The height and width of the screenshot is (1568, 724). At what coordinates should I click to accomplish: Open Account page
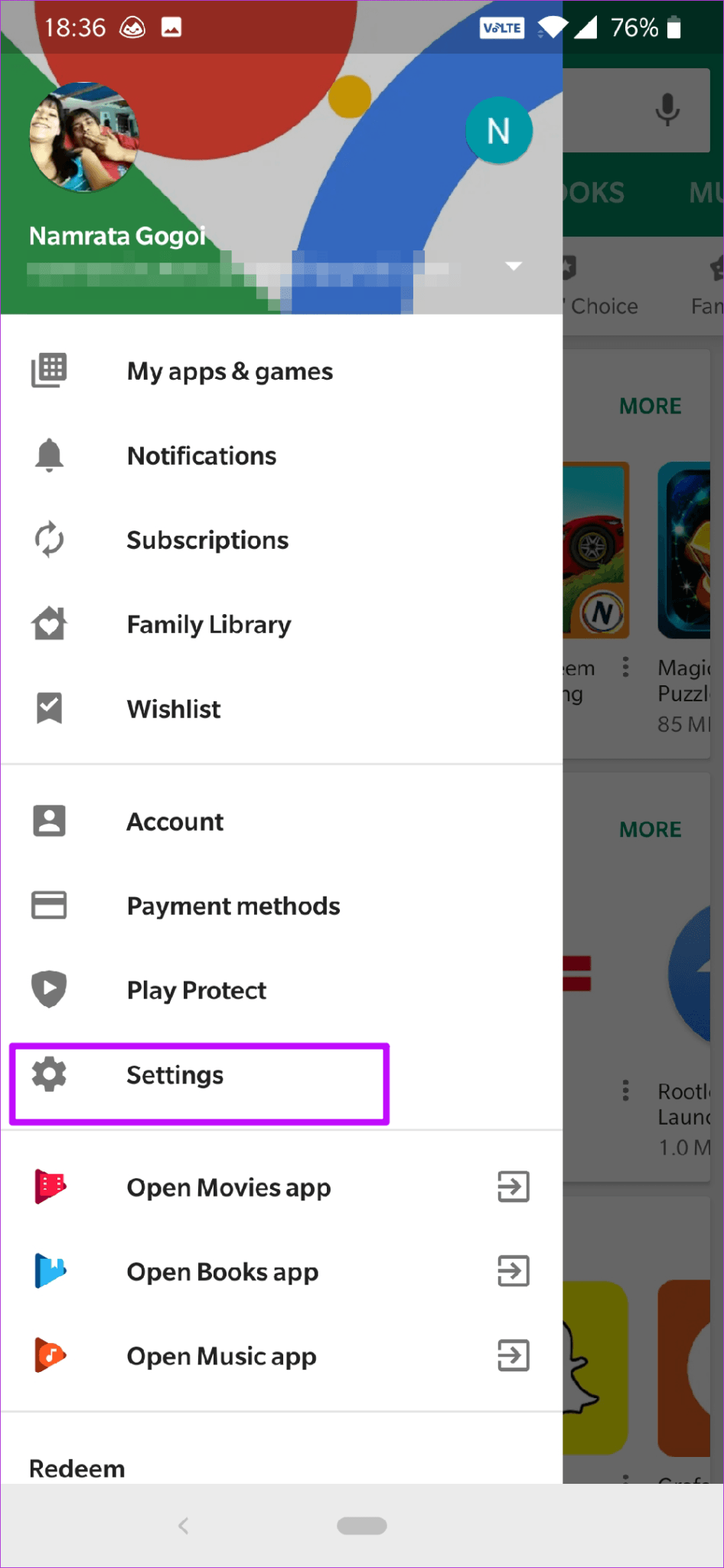[174, 822]
